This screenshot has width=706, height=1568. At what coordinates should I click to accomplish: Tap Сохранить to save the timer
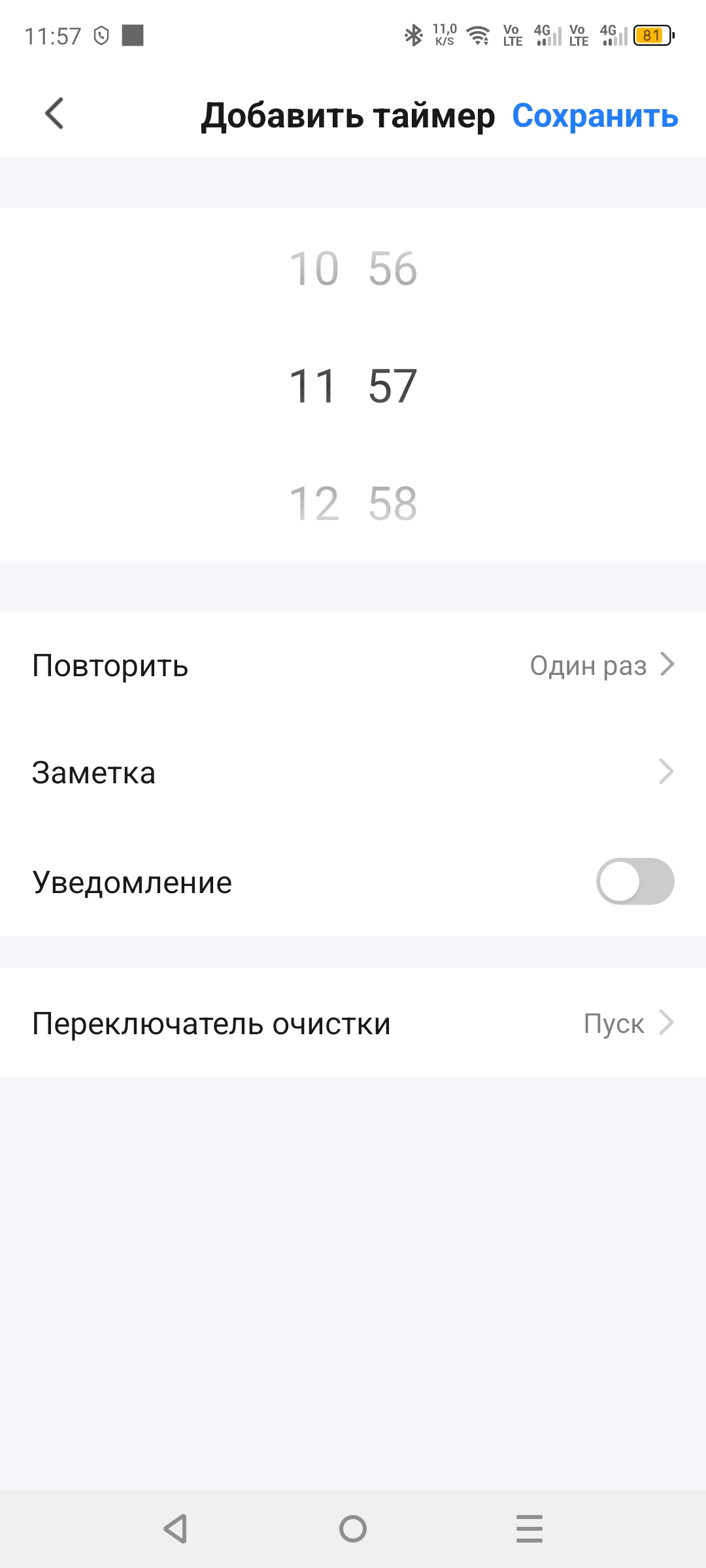pos(595,116)
